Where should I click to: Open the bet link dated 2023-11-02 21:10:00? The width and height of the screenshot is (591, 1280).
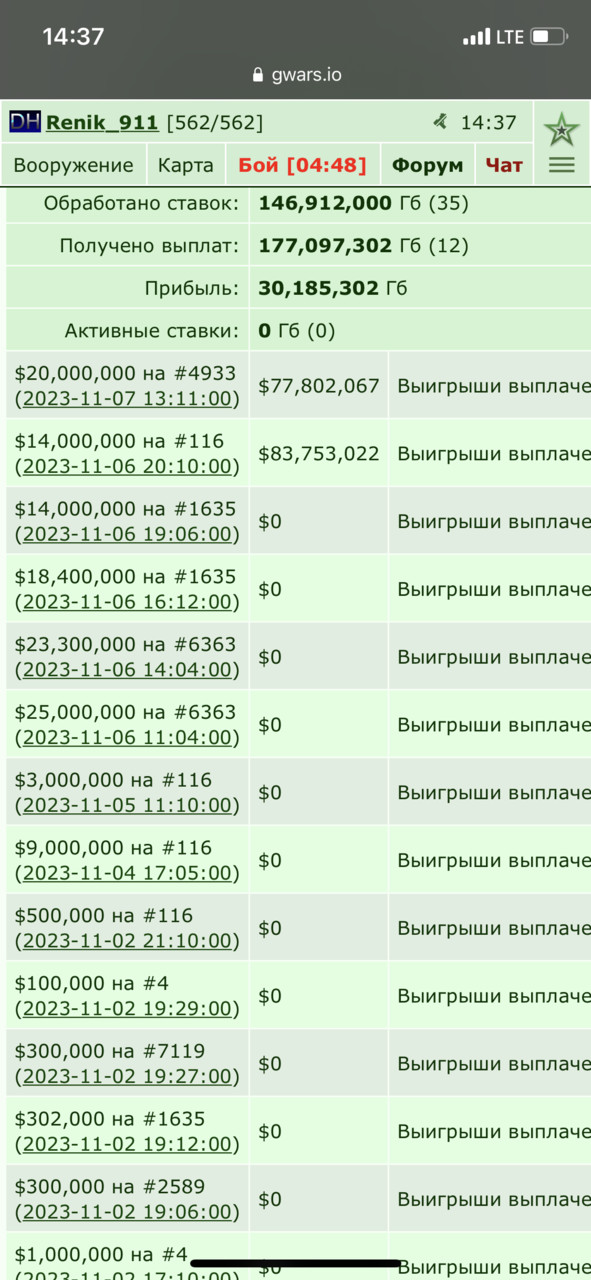point(128,942)
